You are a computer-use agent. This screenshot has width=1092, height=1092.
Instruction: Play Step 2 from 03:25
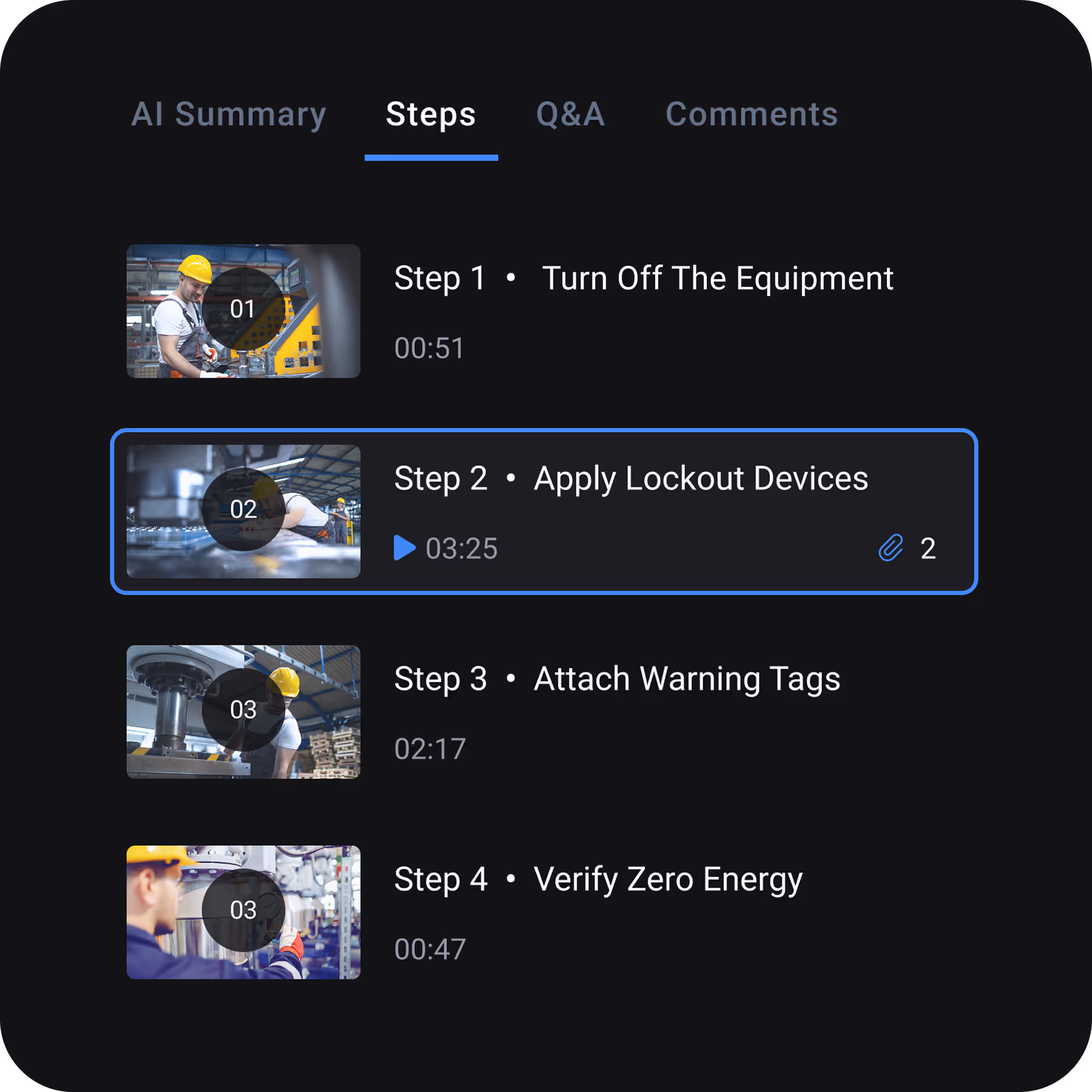[x=405, y=548]
